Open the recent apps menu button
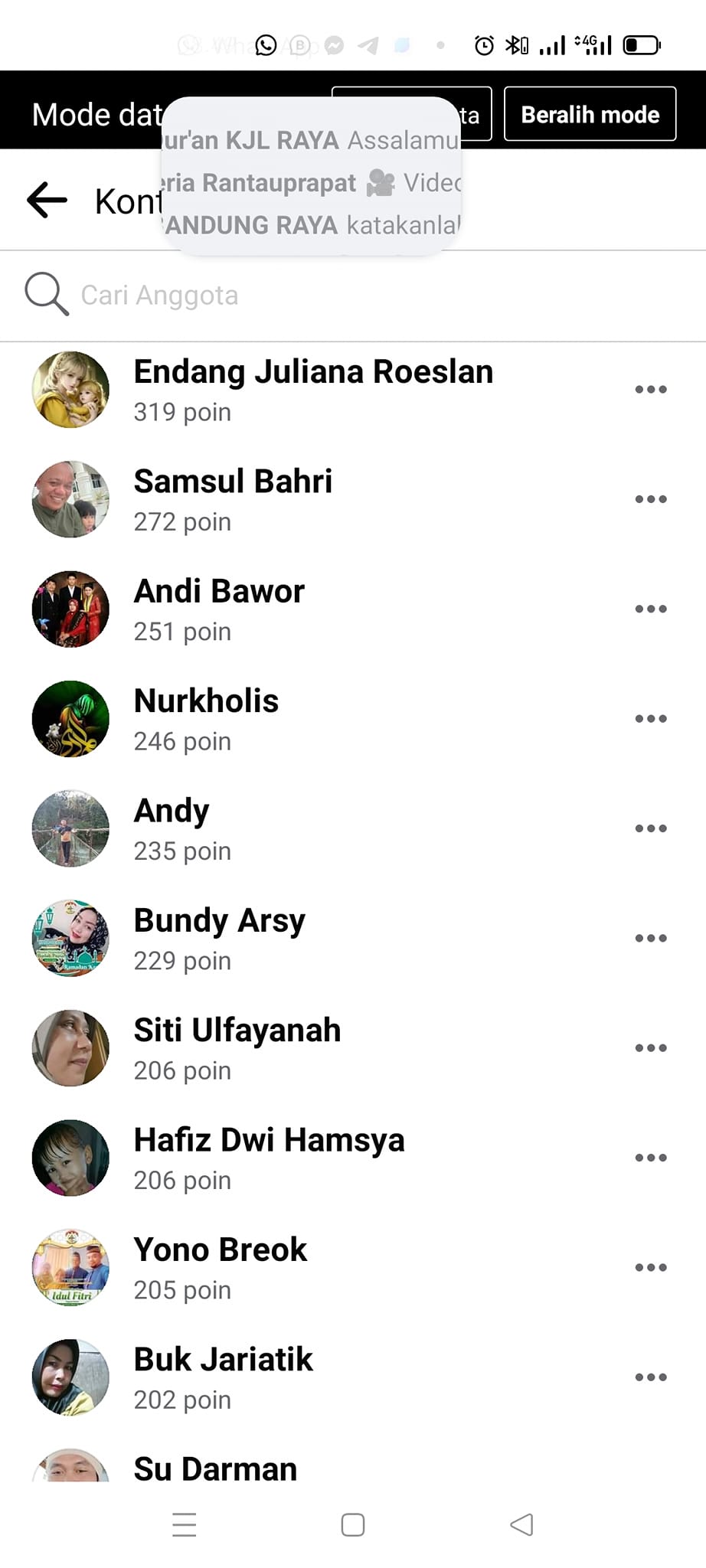 pyautogui.click(x=185, y=1524)
